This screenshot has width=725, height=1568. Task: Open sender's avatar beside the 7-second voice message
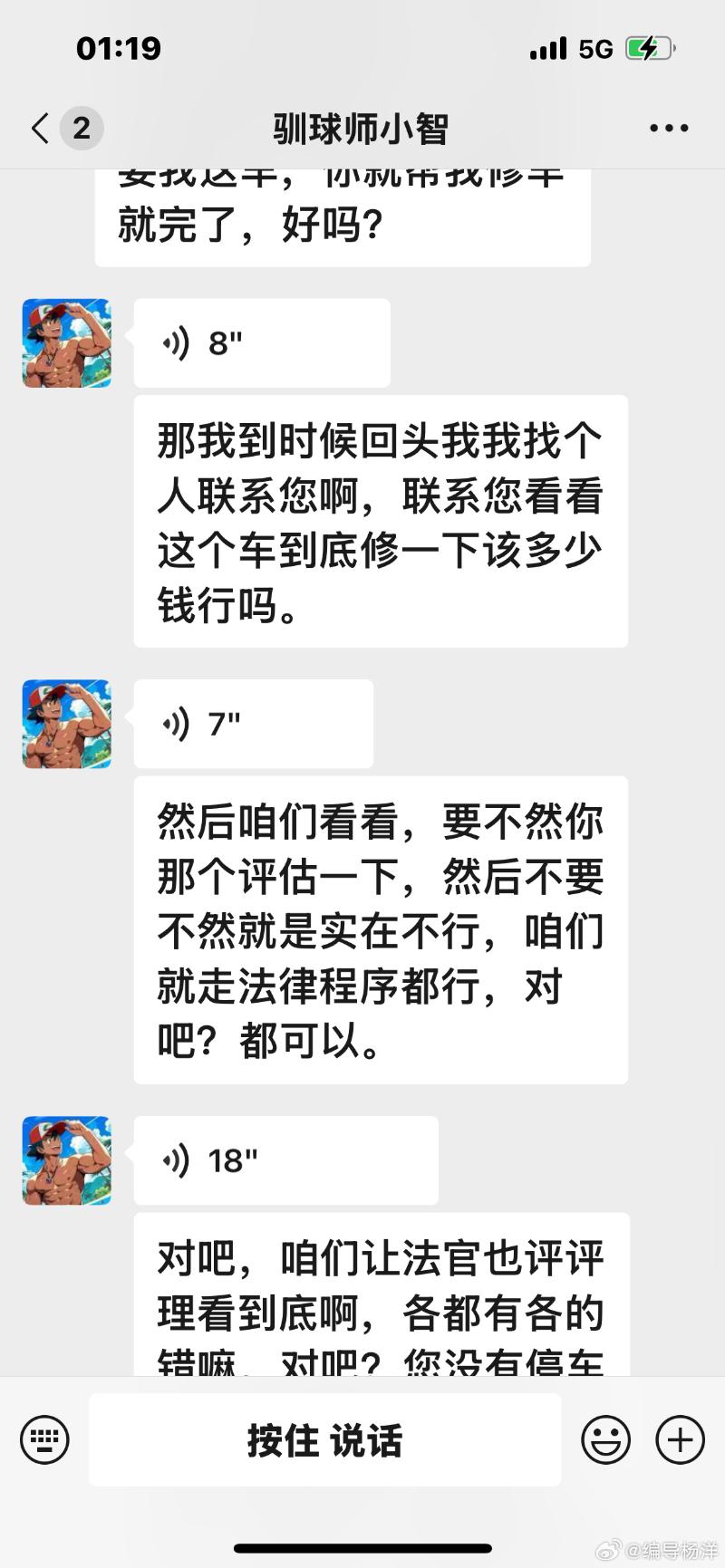[x=67, y=724]
